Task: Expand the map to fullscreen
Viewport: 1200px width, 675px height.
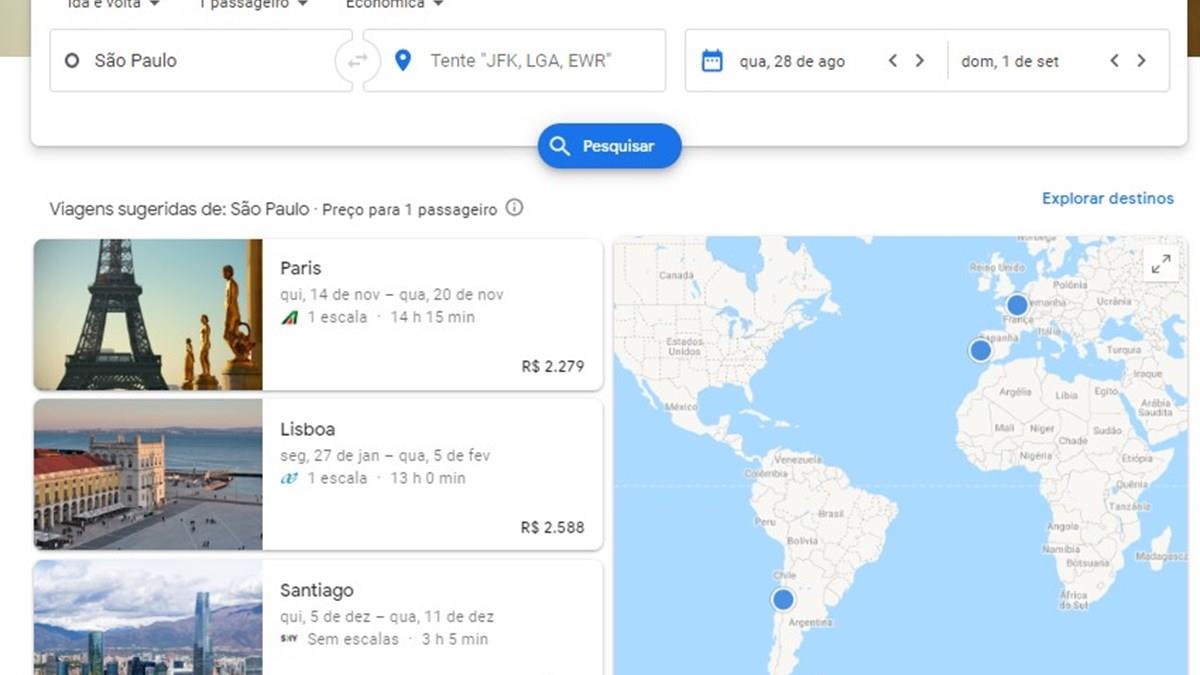Action: coord(1160,264)
